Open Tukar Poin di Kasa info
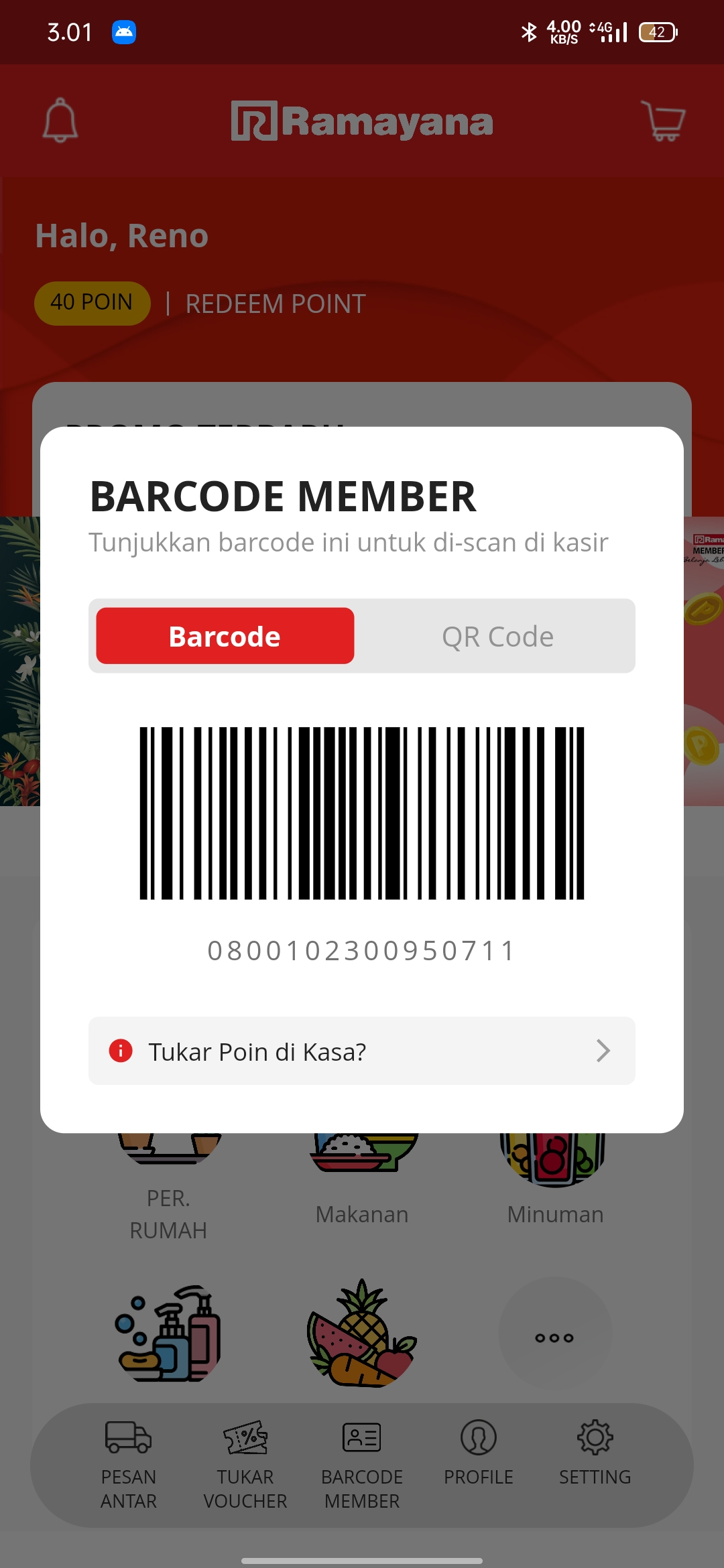Screen dimensions: 724x1568 pyautogui.click(x=362, y=1051)
